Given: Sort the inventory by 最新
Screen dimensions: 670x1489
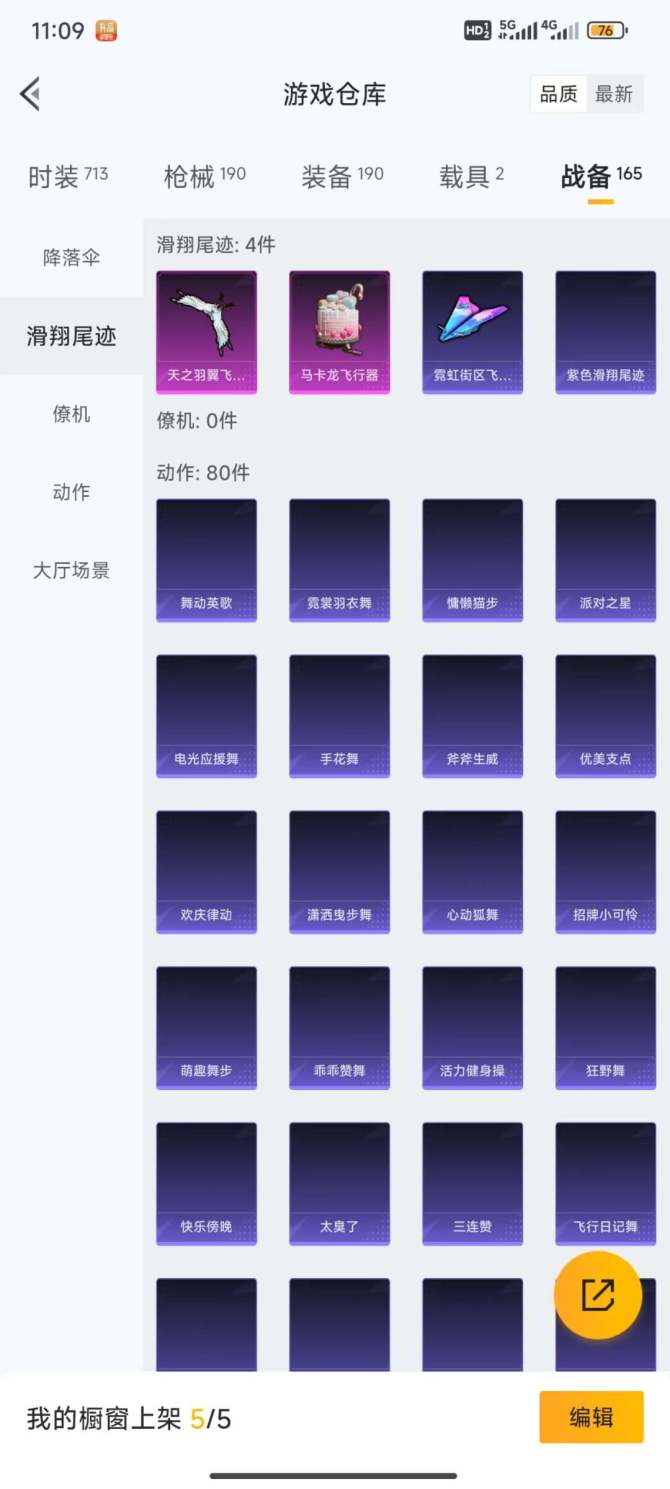Looking at the screenshot, I should [x=614, y=94].
